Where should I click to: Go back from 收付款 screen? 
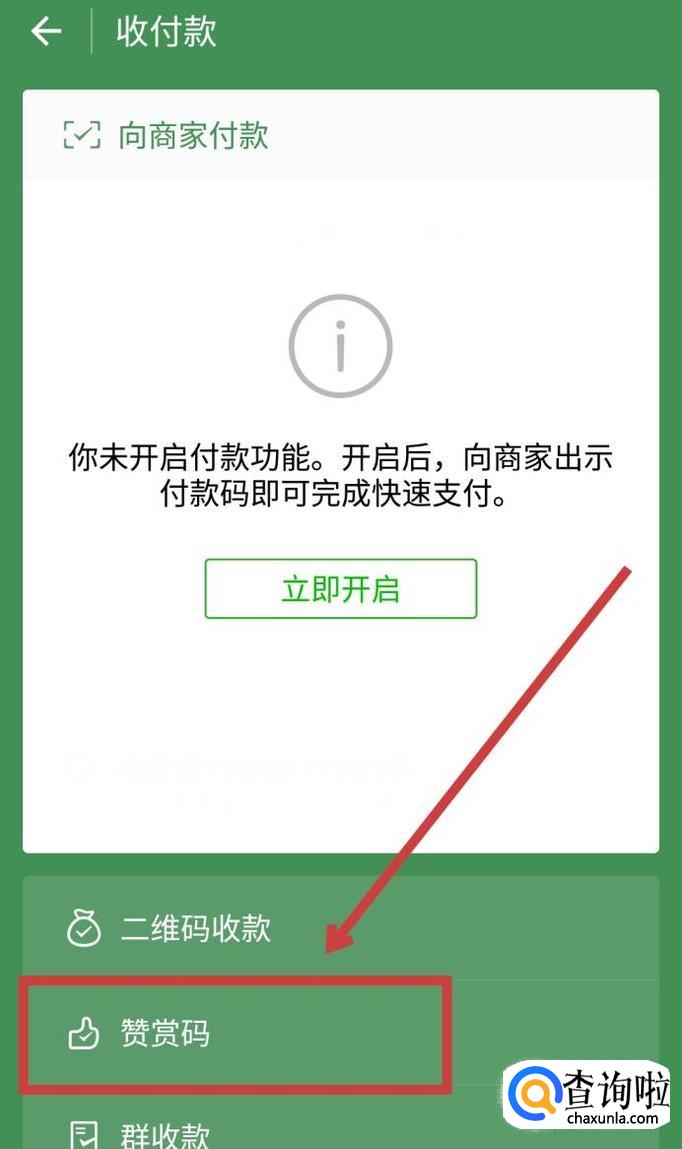pos(46,32)
